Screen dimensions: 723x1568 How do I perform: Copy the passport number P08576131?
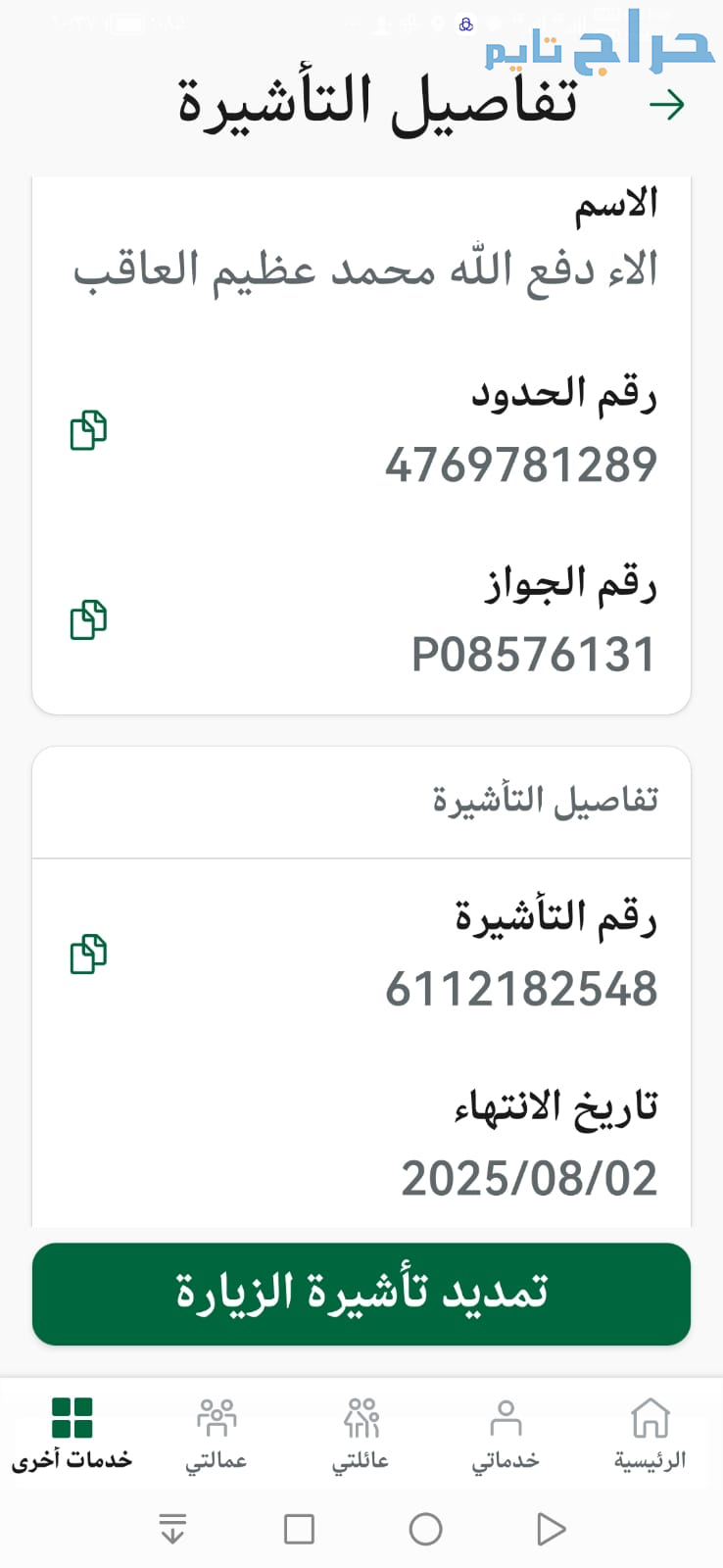(x=88, y=620)
